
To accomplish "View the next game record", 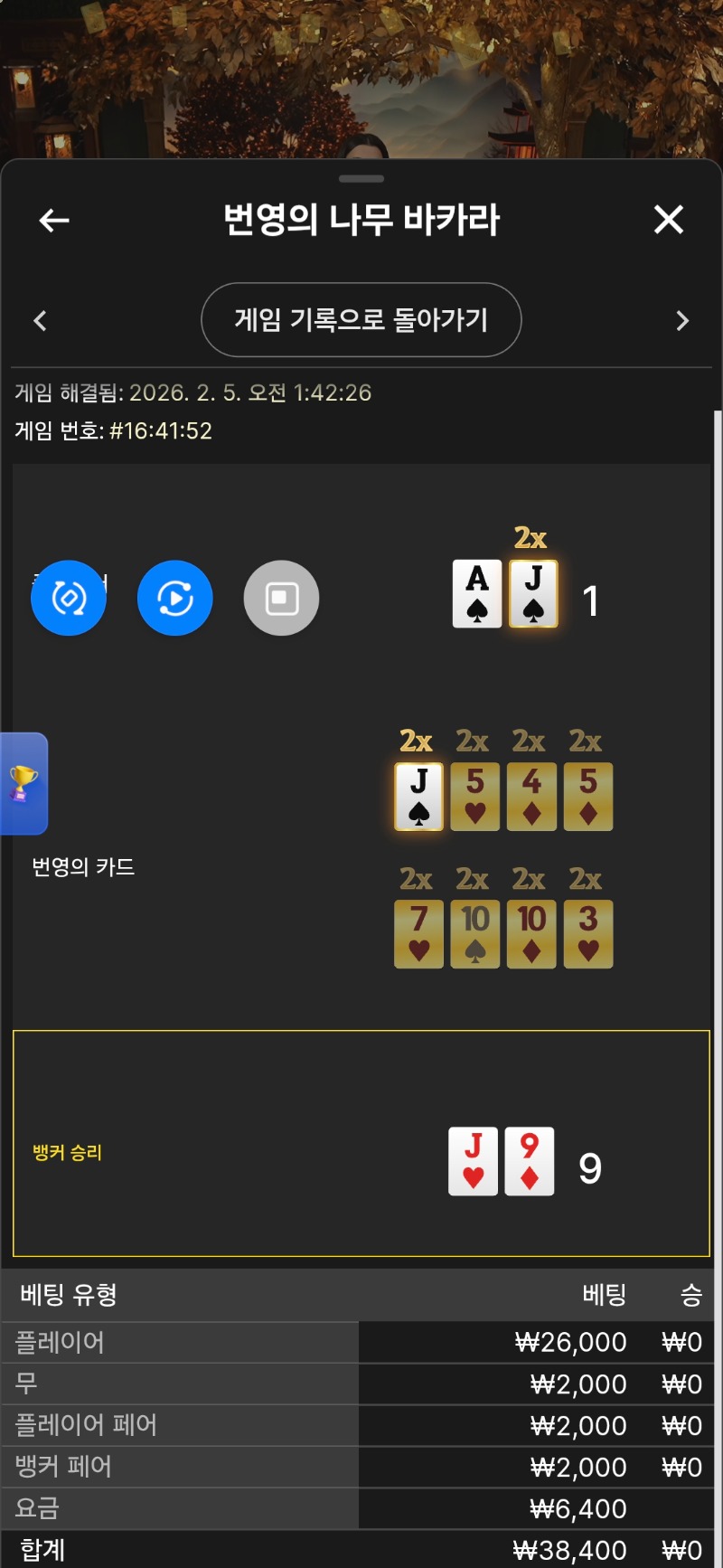I will pos(682,321).
